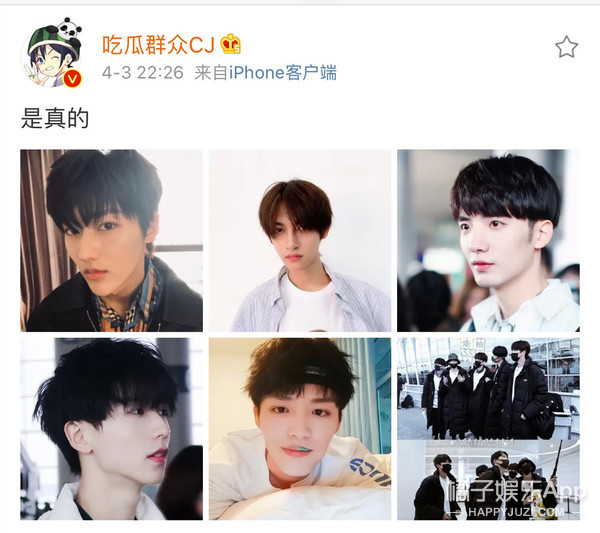View the group photo with black coats and masks
The image size is (600, 533).
click(x=487, y=428)
